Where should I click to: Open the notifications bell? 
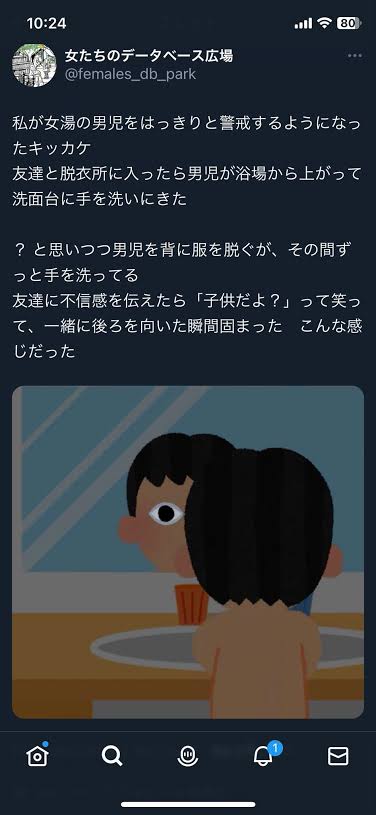264,755
